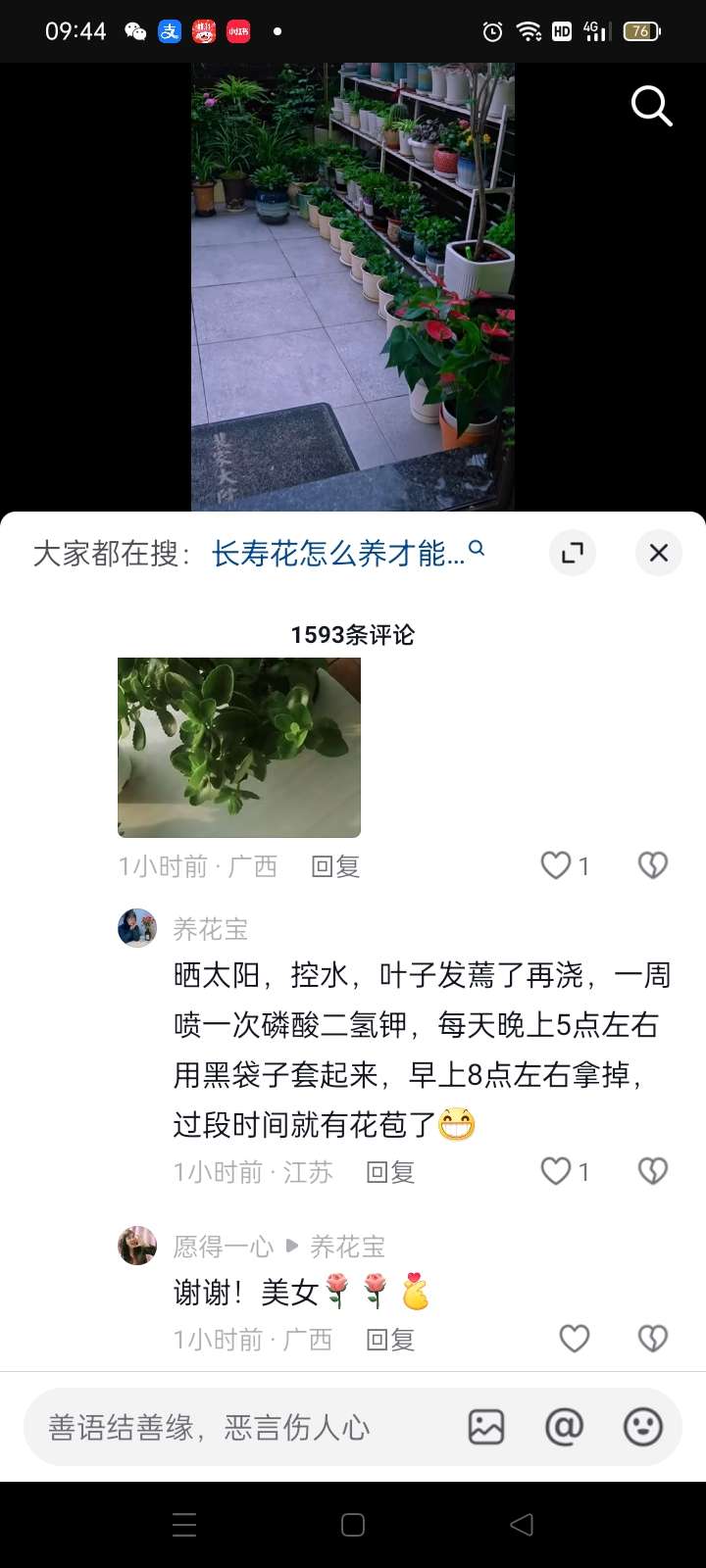
Task: Reply to 养花宝's comment
Action: point(390,1172)
